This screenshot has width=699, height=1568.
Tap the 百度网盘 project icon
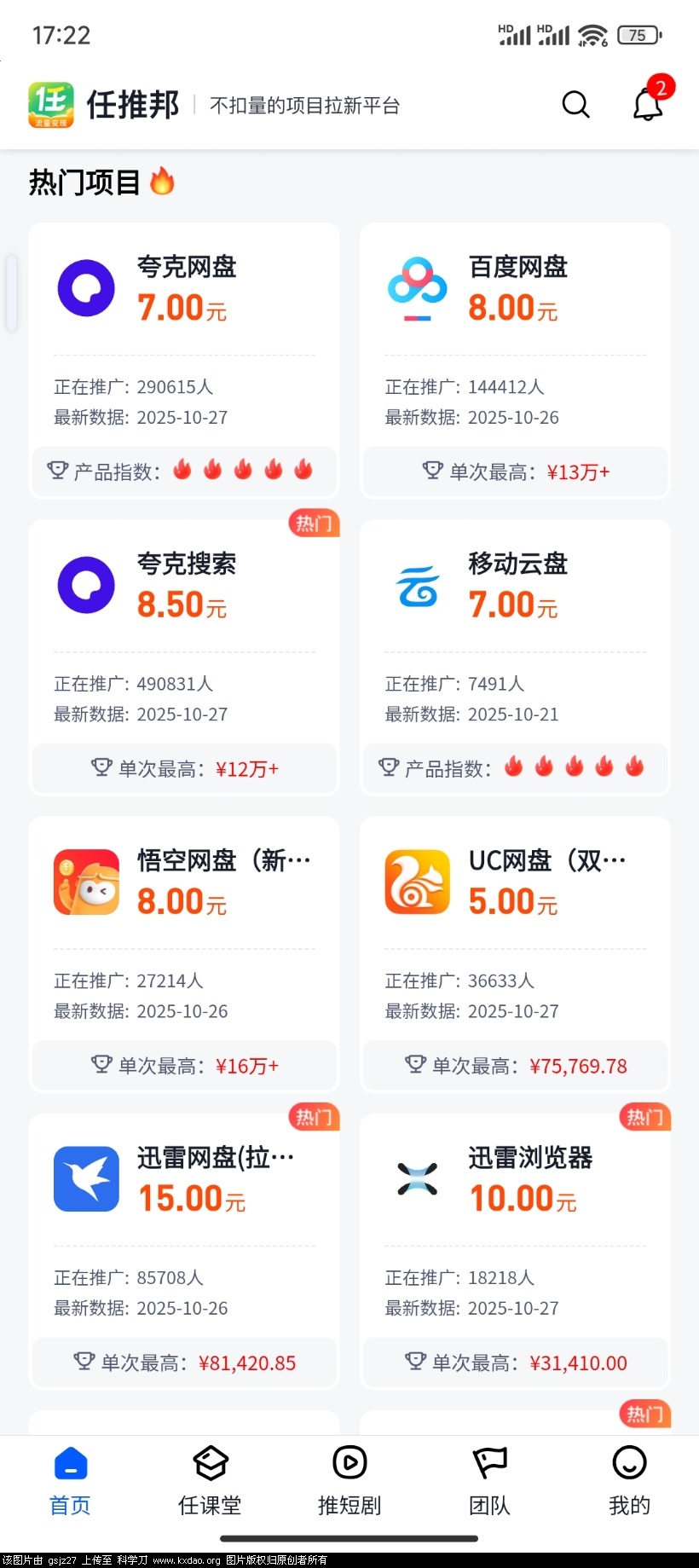tap(416, 288)
